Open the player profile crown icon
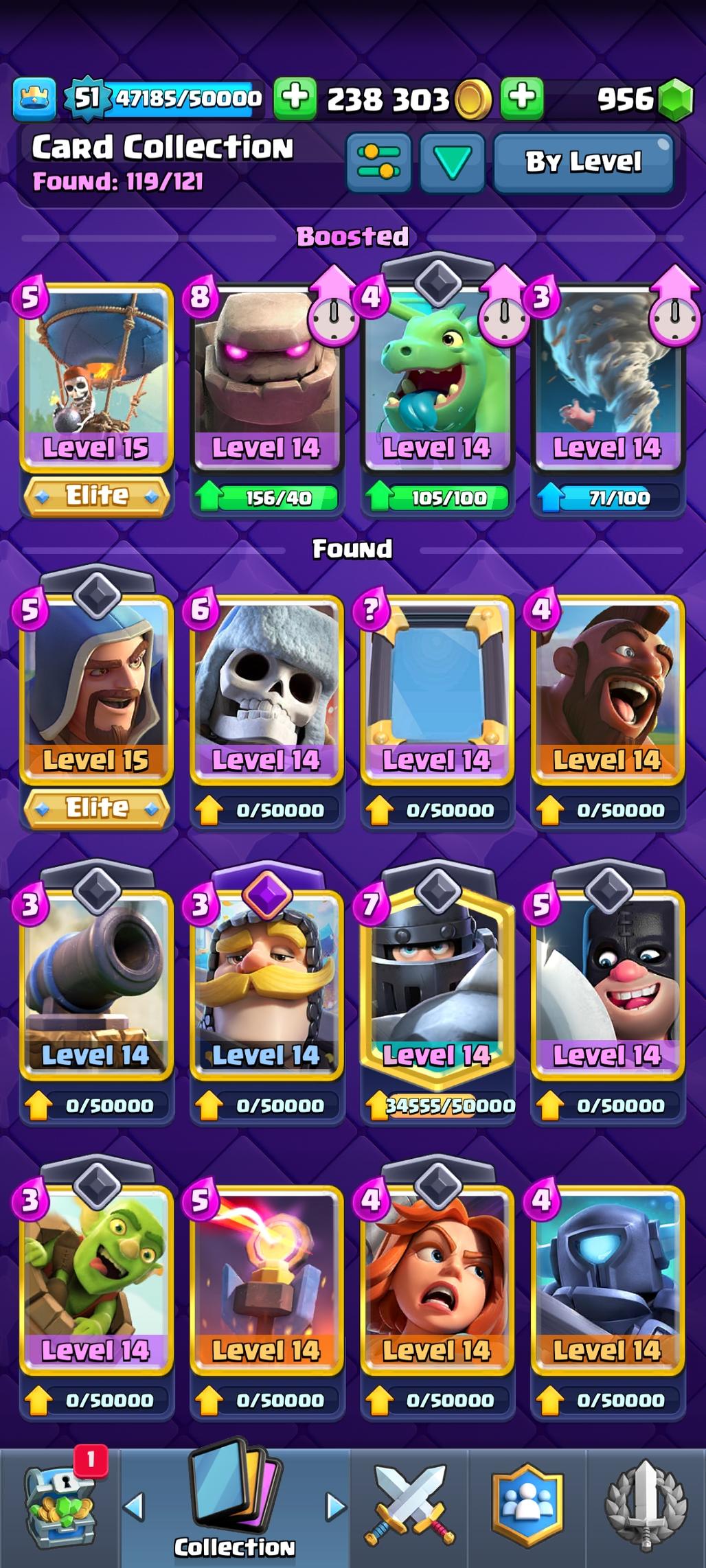 [34, 99]
